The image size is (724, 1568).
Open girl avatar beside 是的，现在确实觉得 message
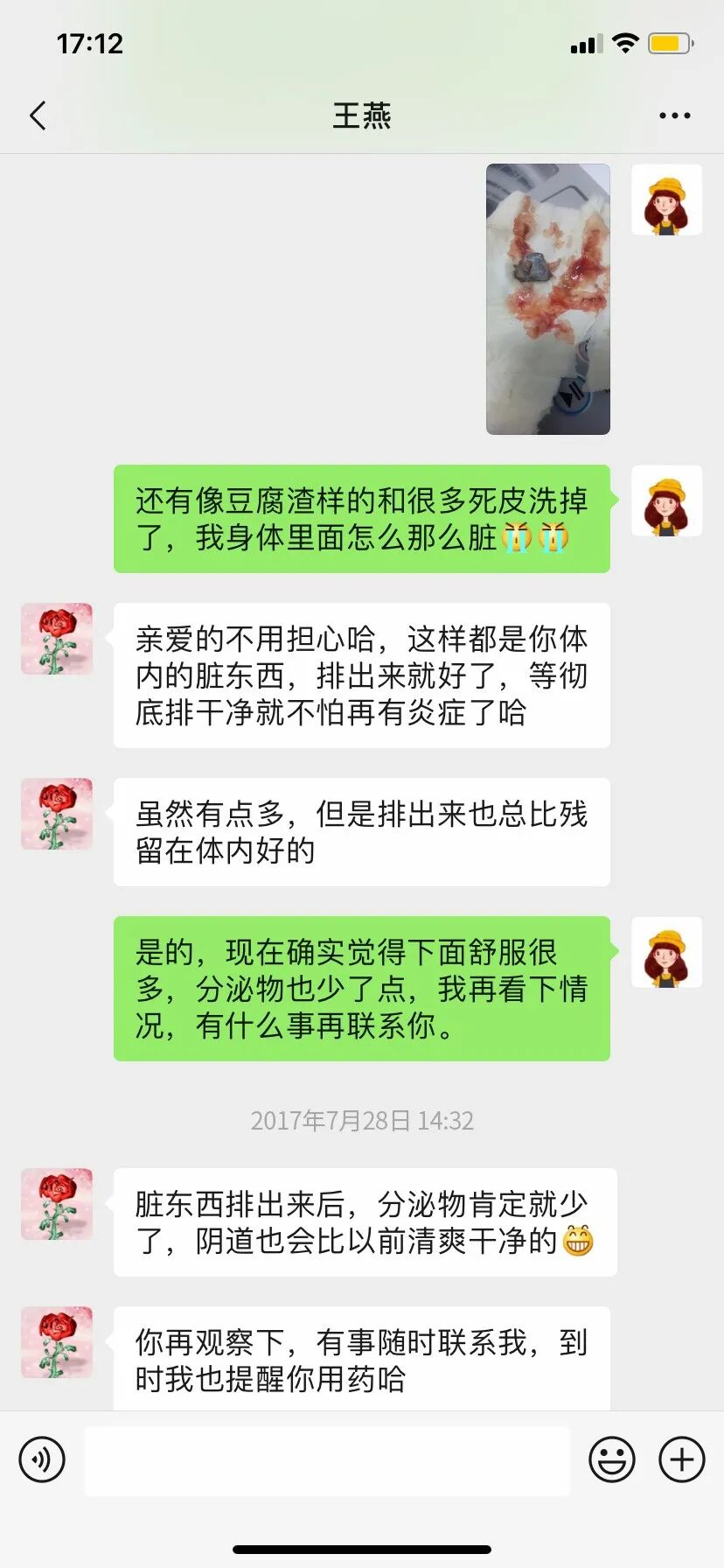coord(666,953)
